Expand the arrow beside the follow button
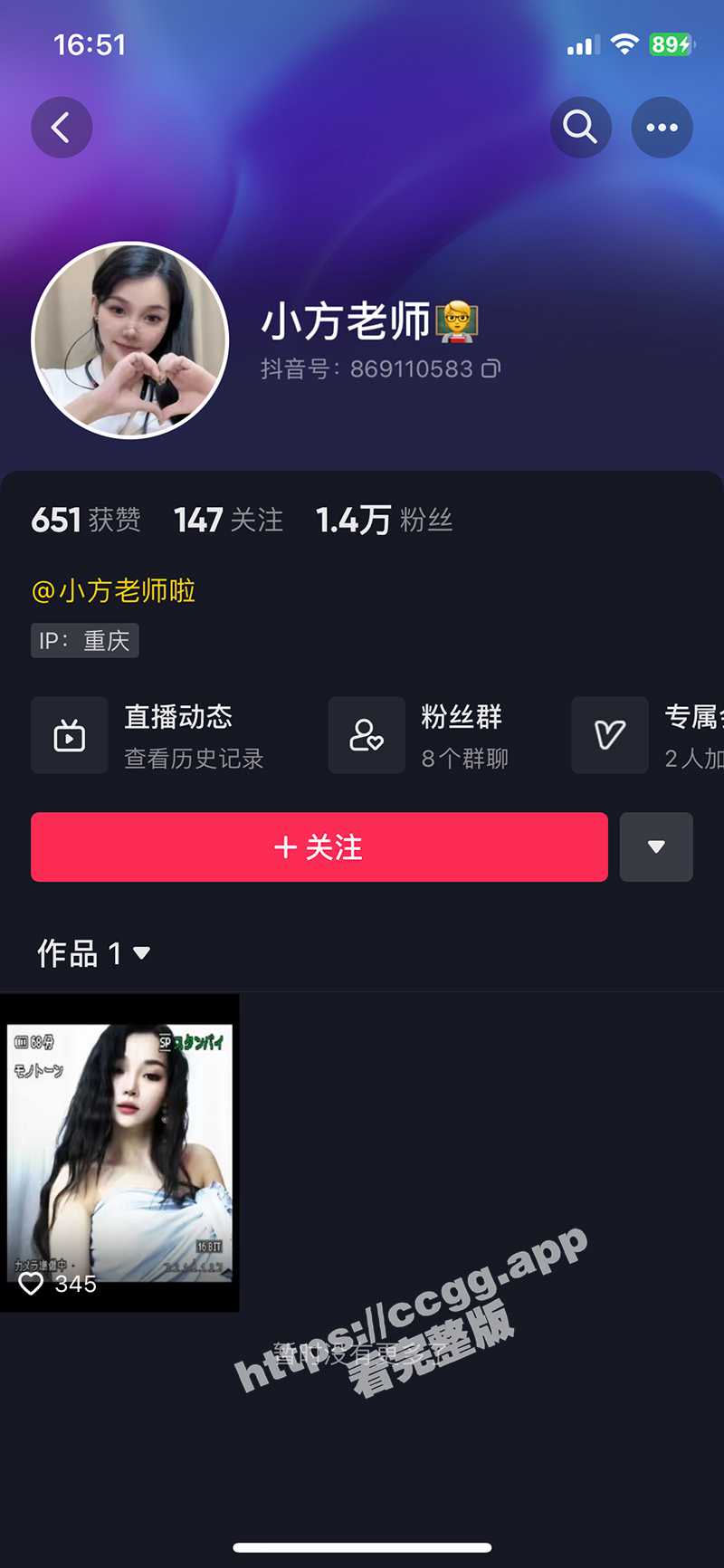 coord(656,847)
